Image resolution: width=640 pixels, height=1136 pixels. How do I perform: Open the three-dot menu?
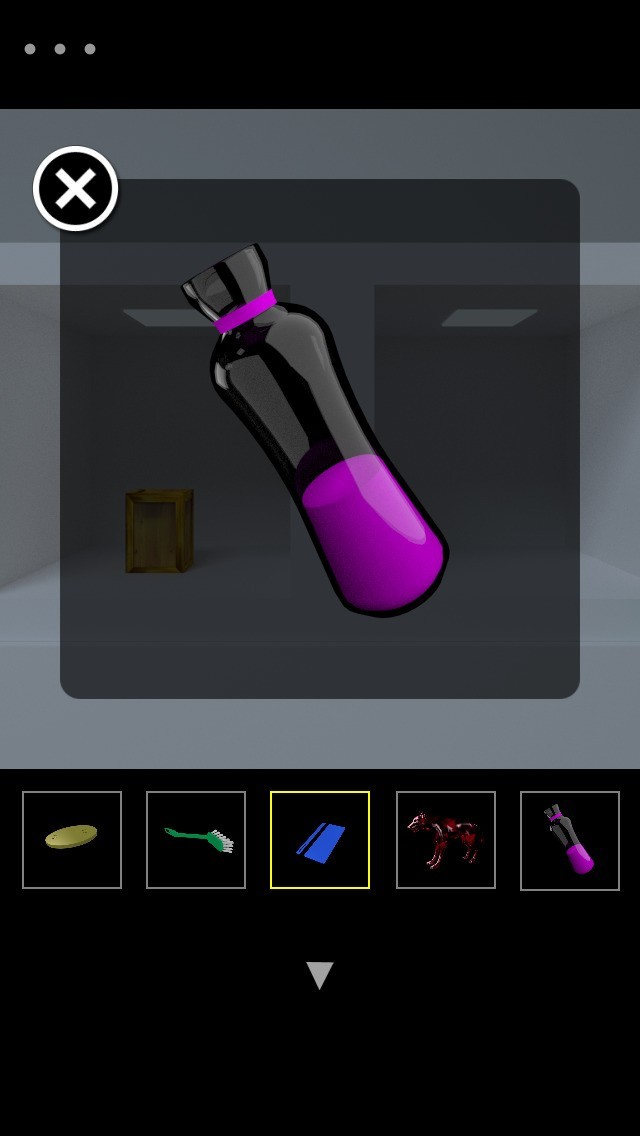(60, 49)
